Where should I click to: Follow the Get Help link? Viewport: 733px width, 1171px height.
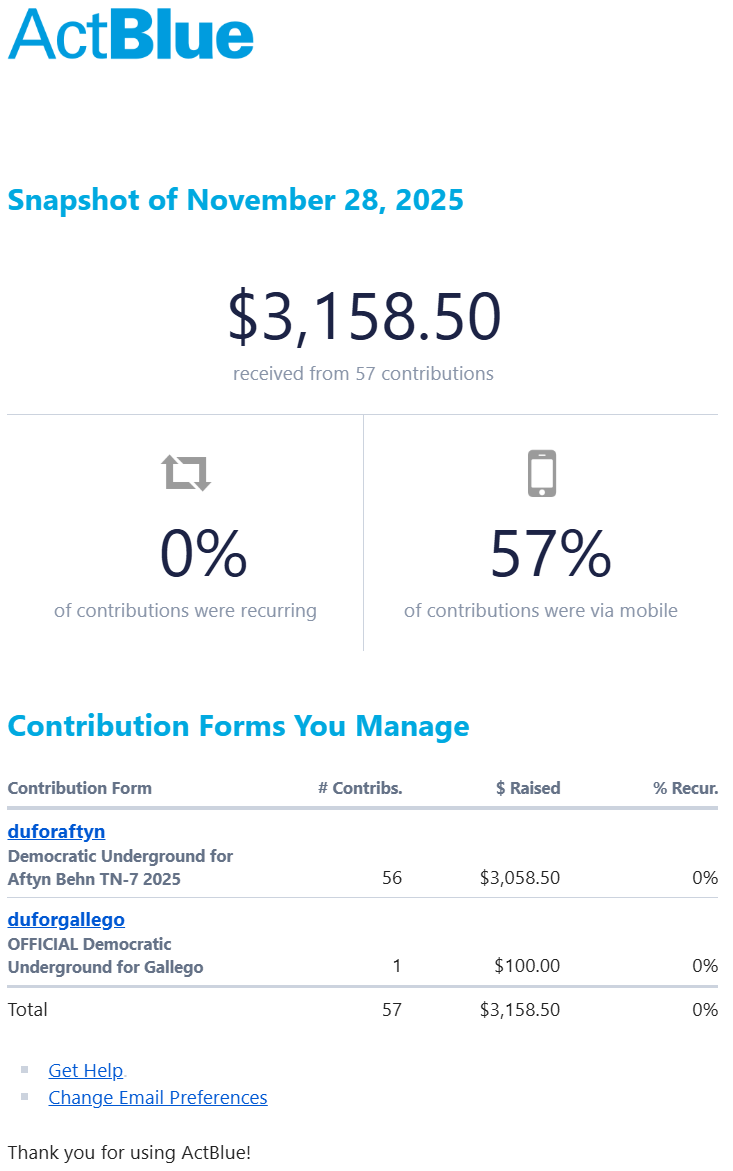coord(86,1070)
